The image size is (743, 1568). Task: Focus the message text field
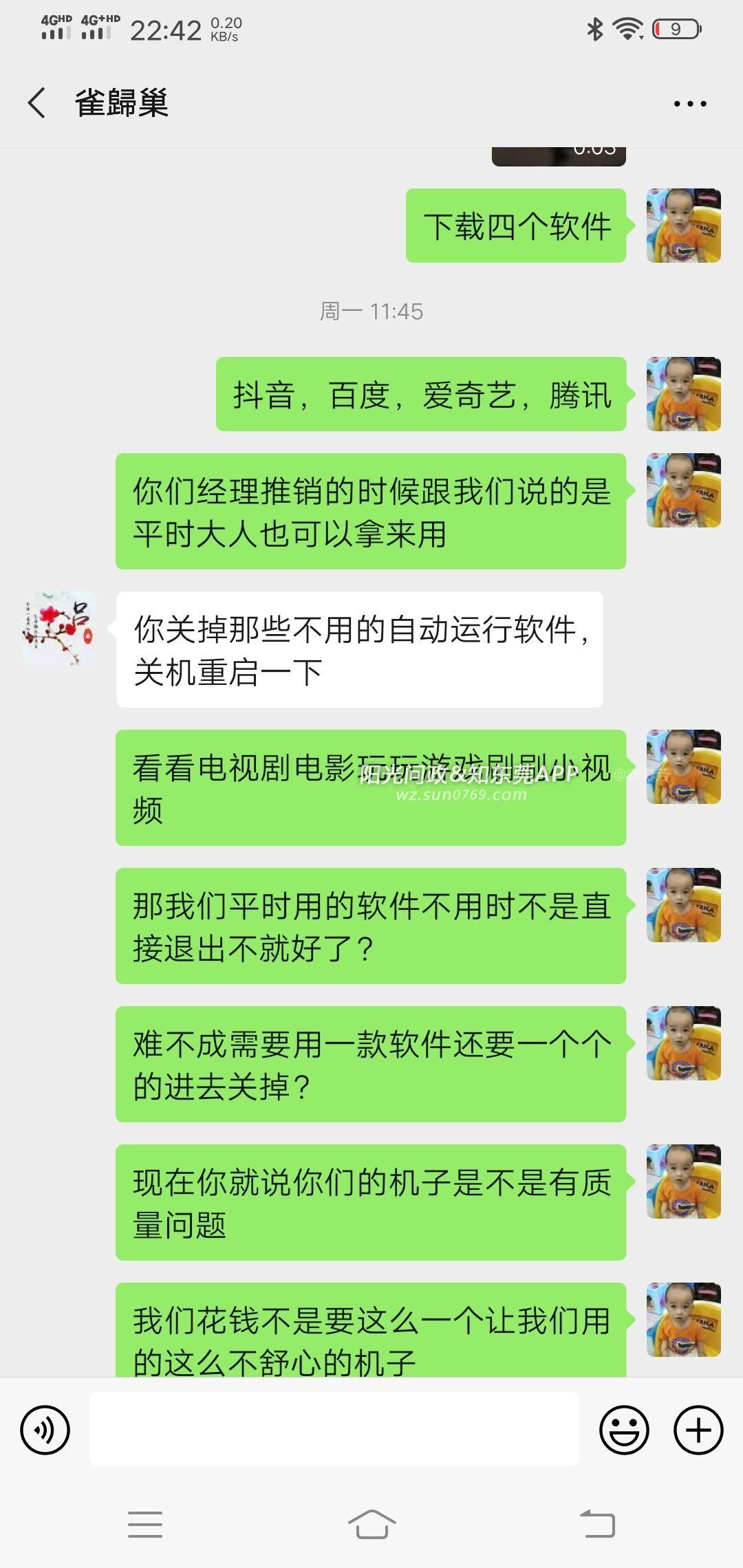(x=334, y=1430)
